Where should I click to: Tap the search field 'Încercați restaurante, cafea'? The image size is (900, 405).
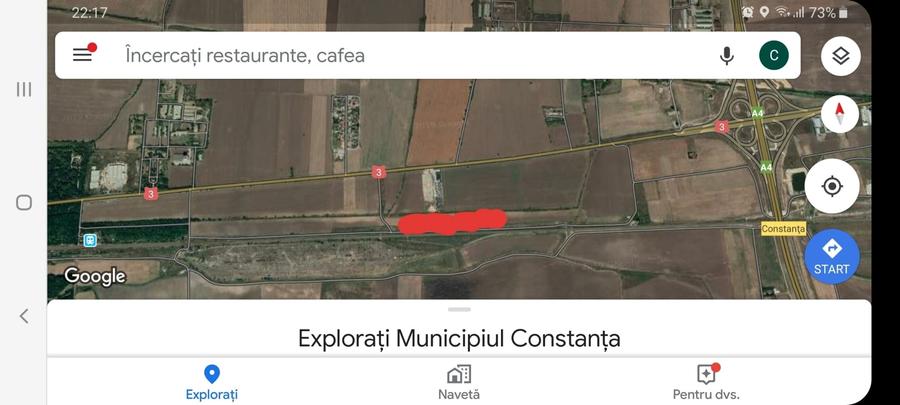(400, 55)
